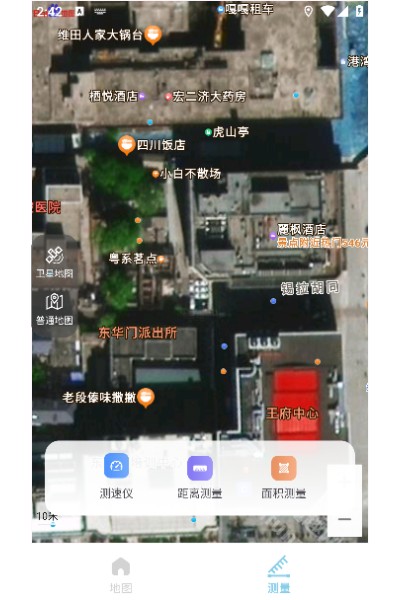Zoom out the map with minus button
Image resolution: width=400 pixels, height=600 pixels.
[x=344, y=519]
